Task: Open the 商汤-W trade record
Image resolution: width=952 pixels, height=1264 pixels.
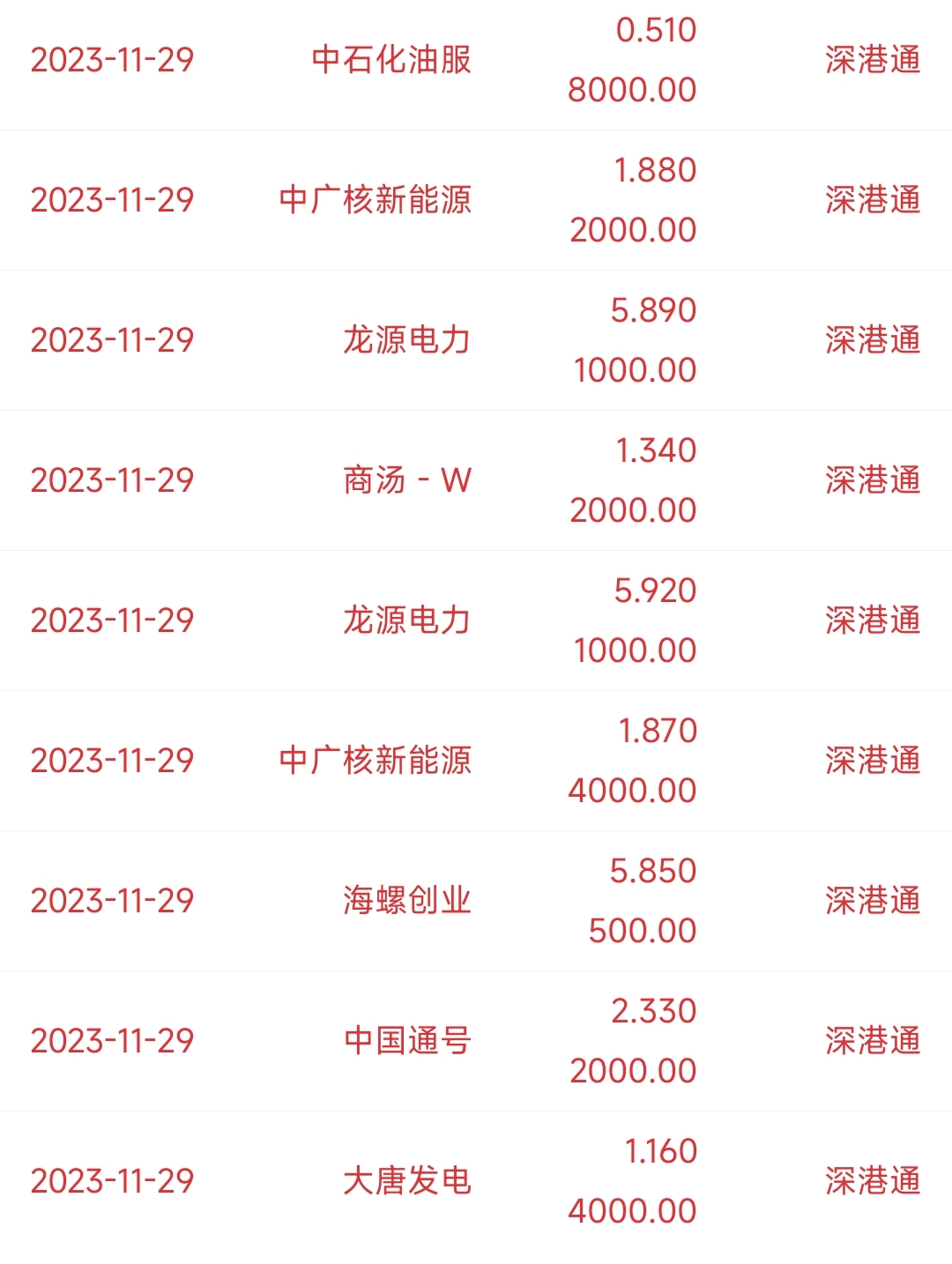Action: point(406,480)
